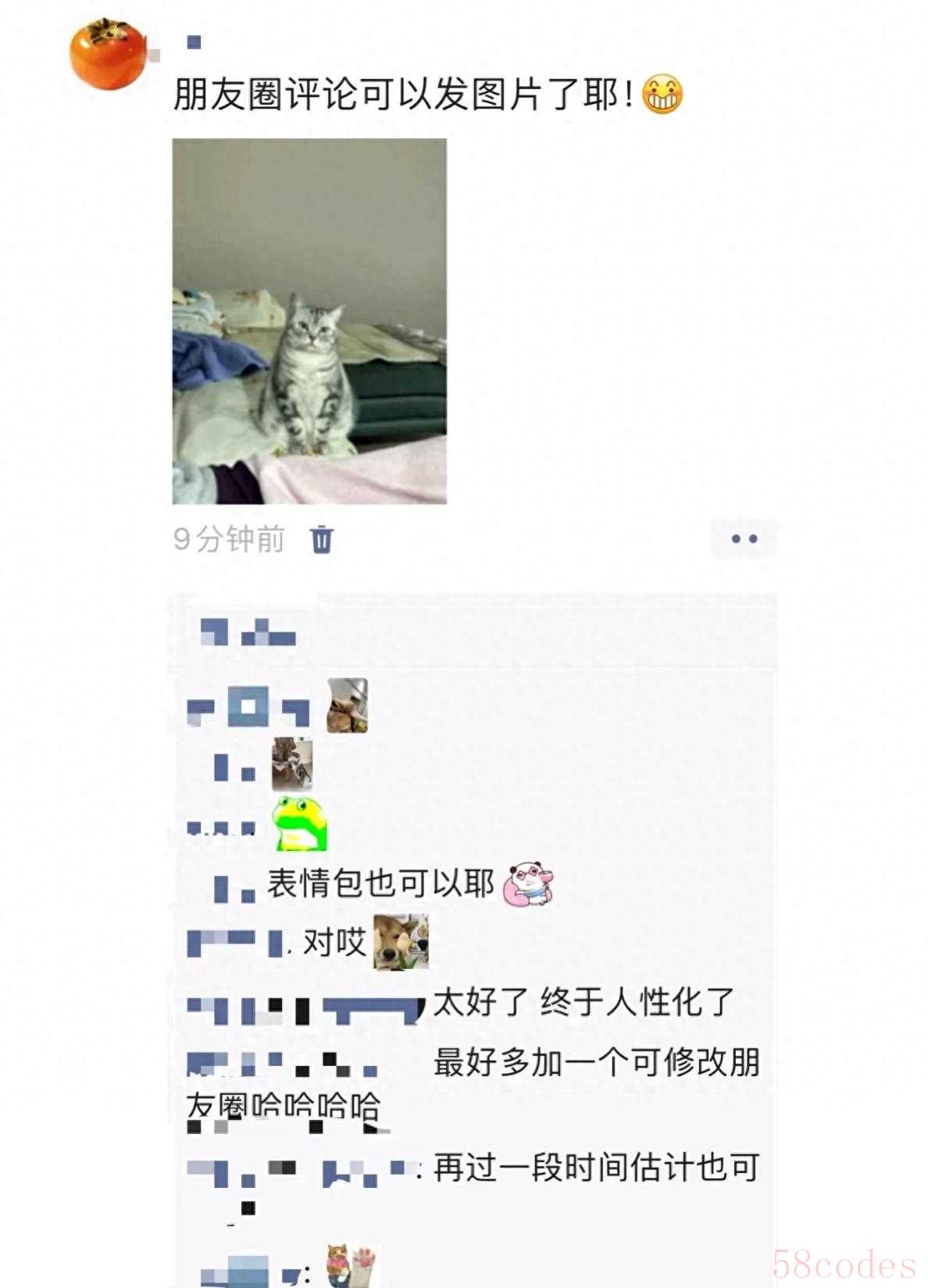The height and width of the screenshot is (1288, 928).
Task: Open the two-dot like and comment menu
Action: click(x=744, y=539)
